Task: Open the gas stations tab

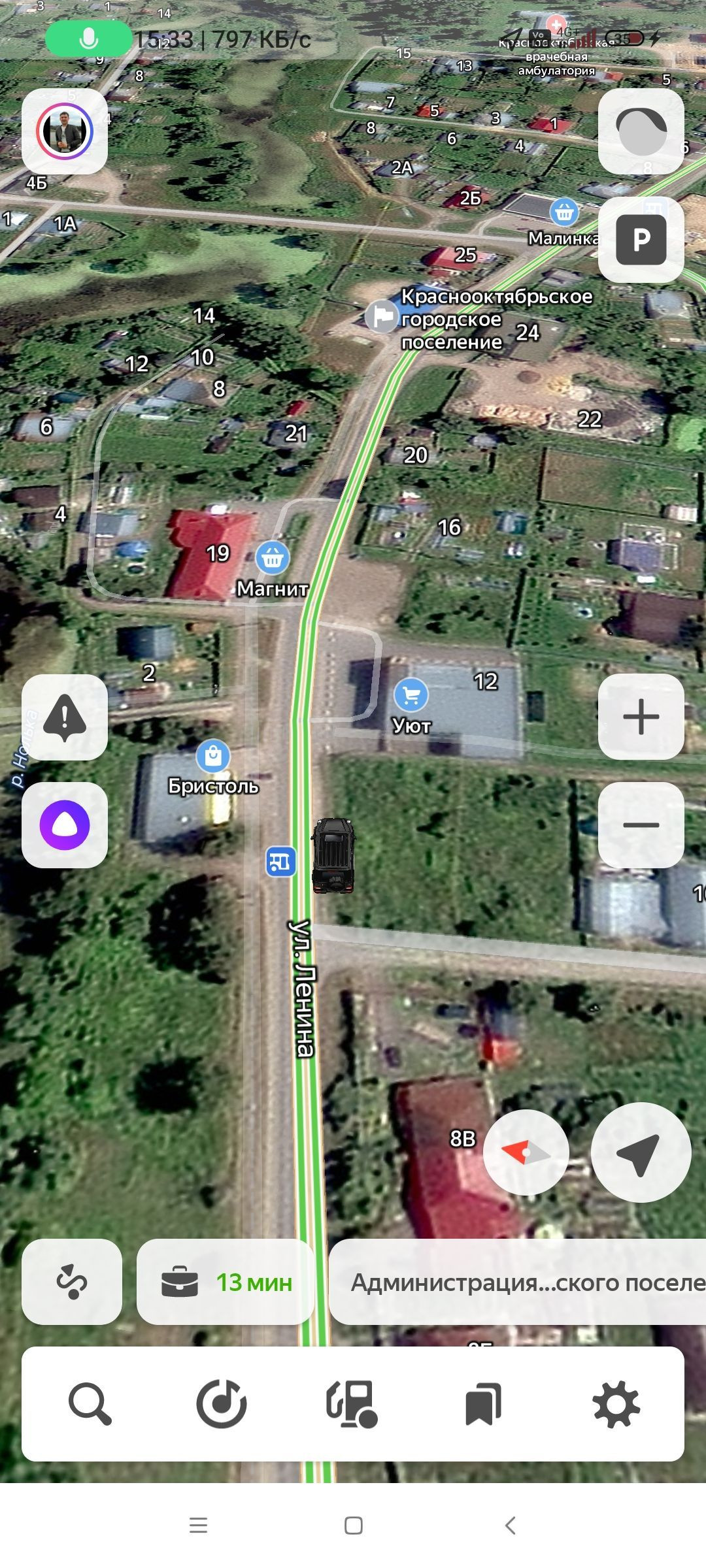Action: (352, 1403)
